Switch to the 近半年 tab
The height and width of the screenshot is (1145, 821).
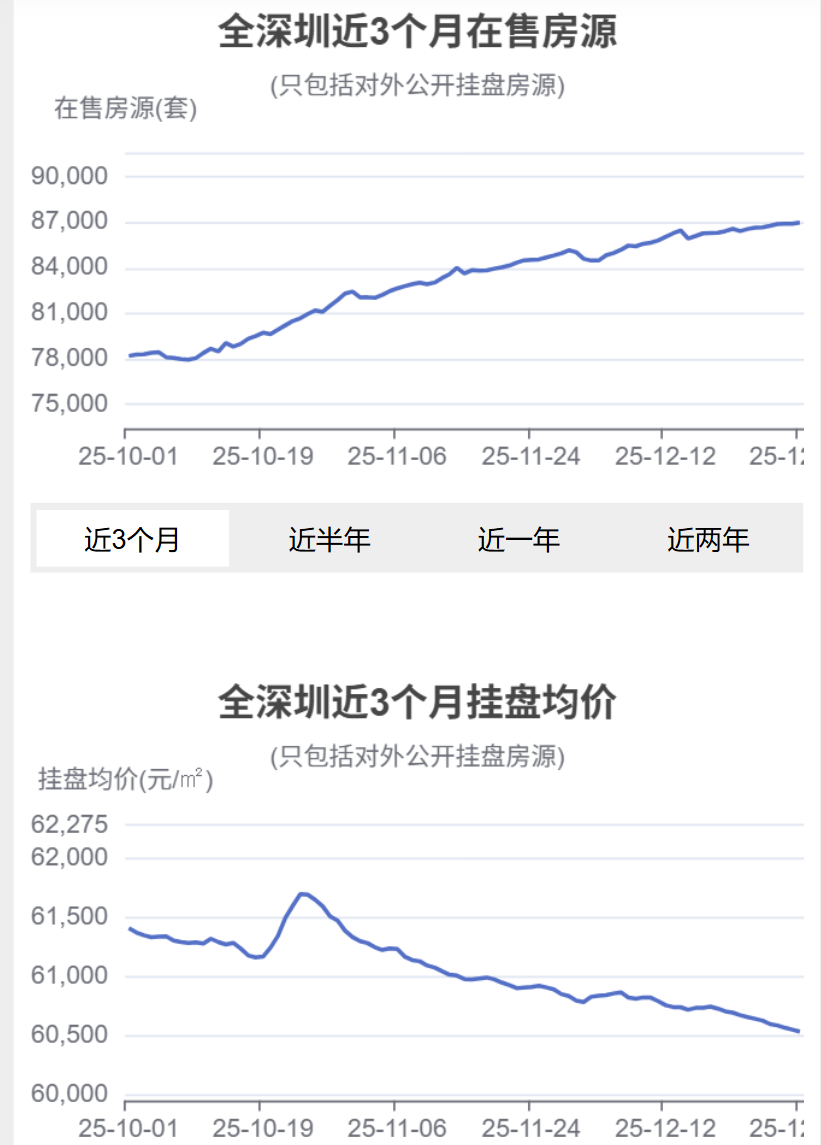pyautogui.click(x=329, y=540)
